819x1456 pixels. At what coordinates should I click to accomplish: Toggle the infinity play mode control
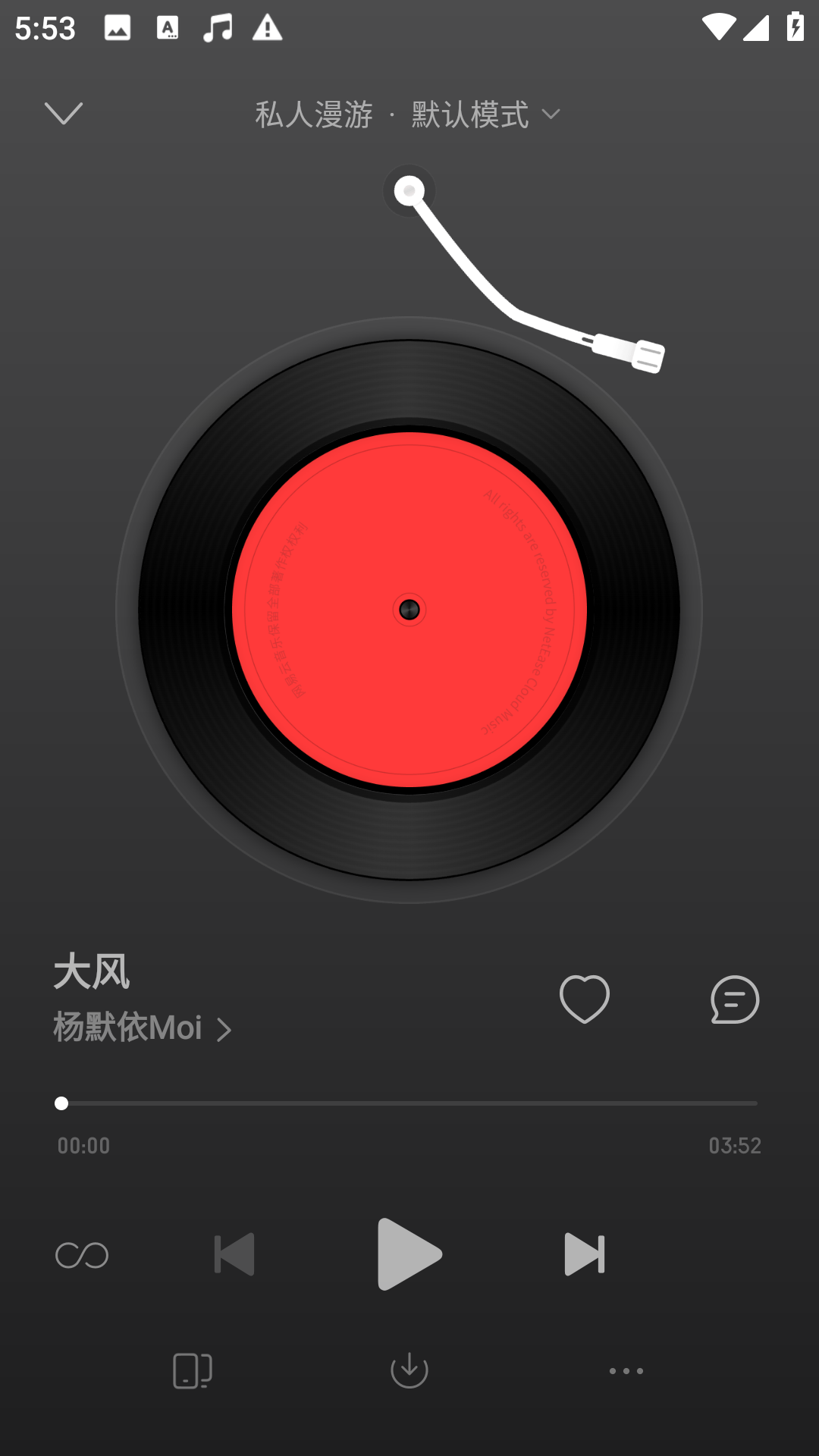pyautogui.click(x=82, y=1255)
